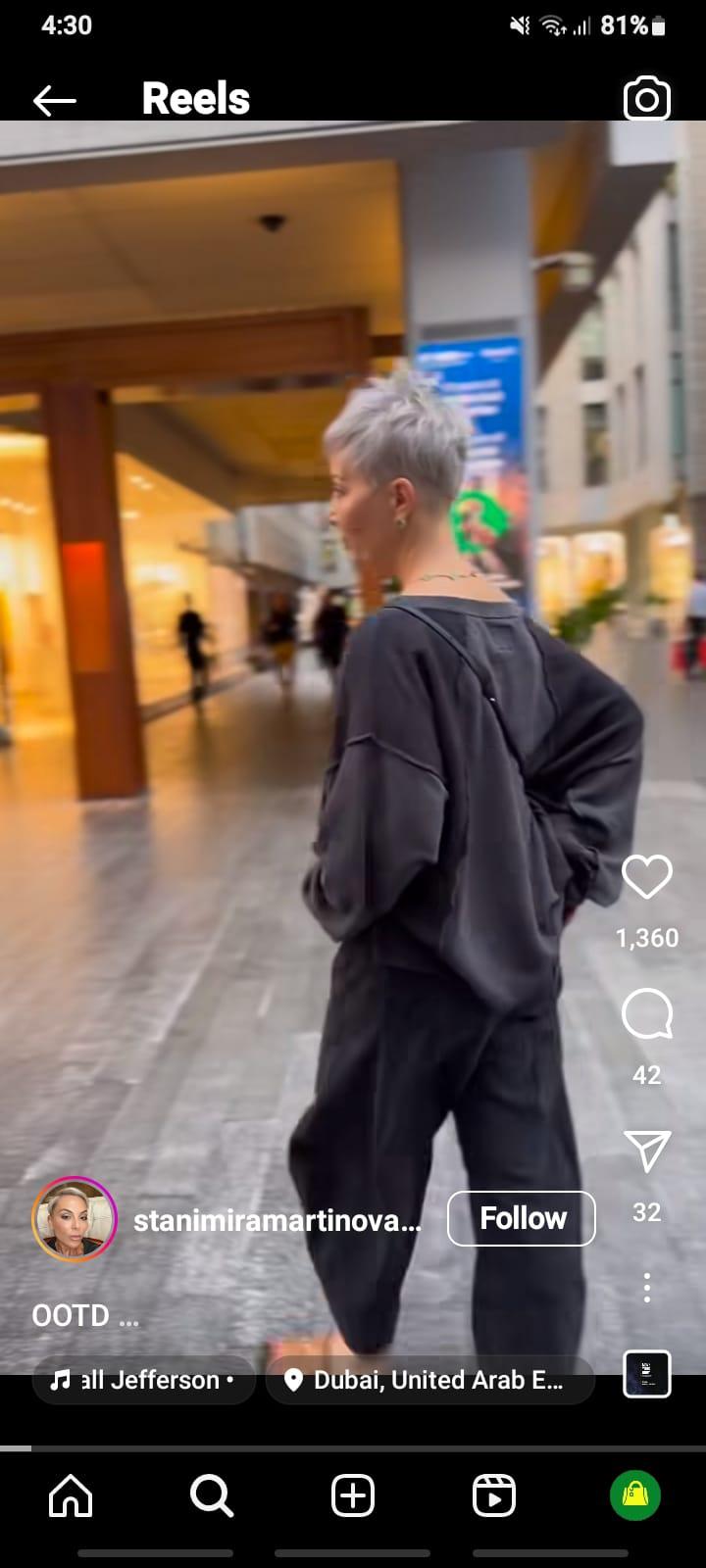The image size is (706, 1568).
Task: Open the three-dot overflow menu
Action: [646, 1287]
